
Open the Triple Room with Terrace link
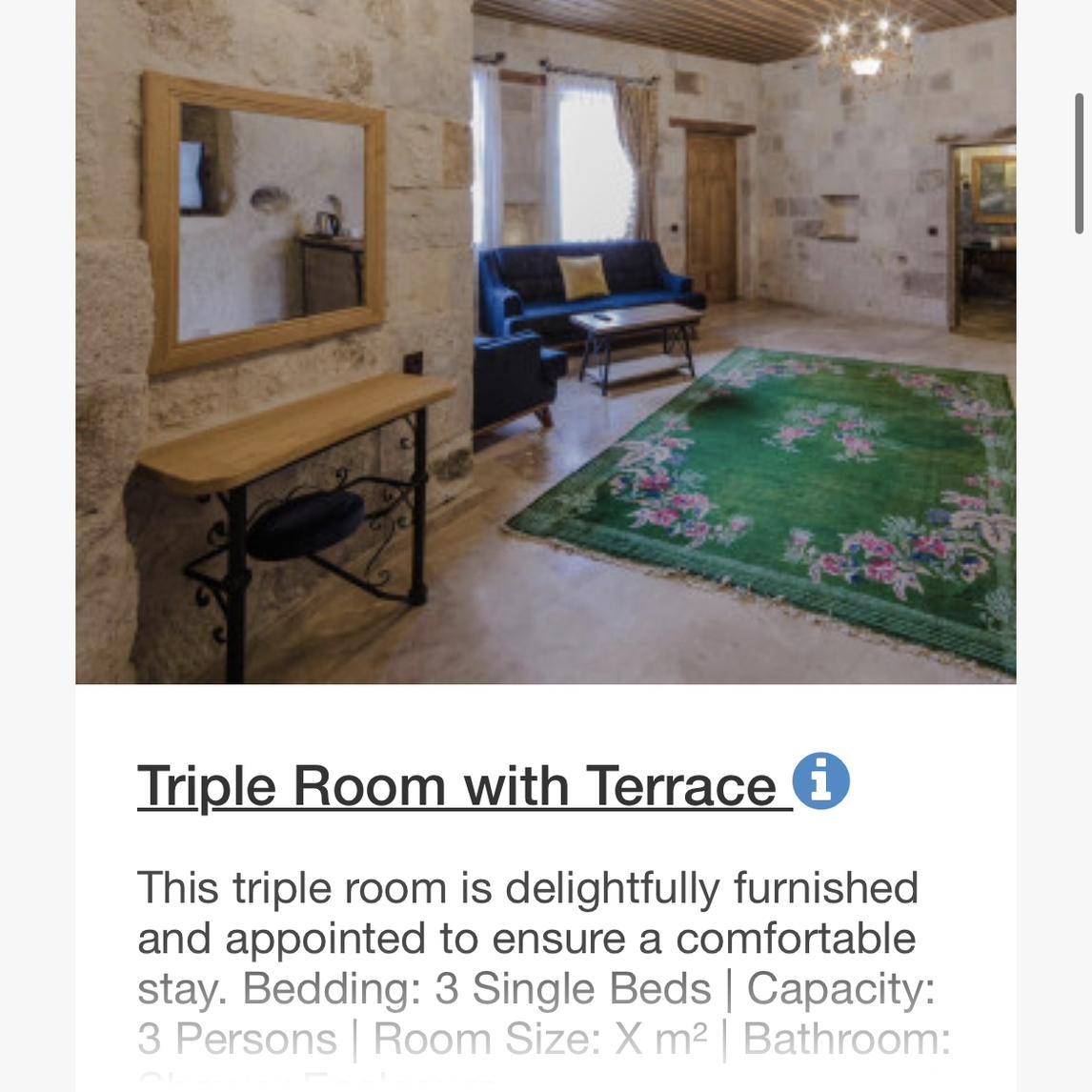coord(457,787)
